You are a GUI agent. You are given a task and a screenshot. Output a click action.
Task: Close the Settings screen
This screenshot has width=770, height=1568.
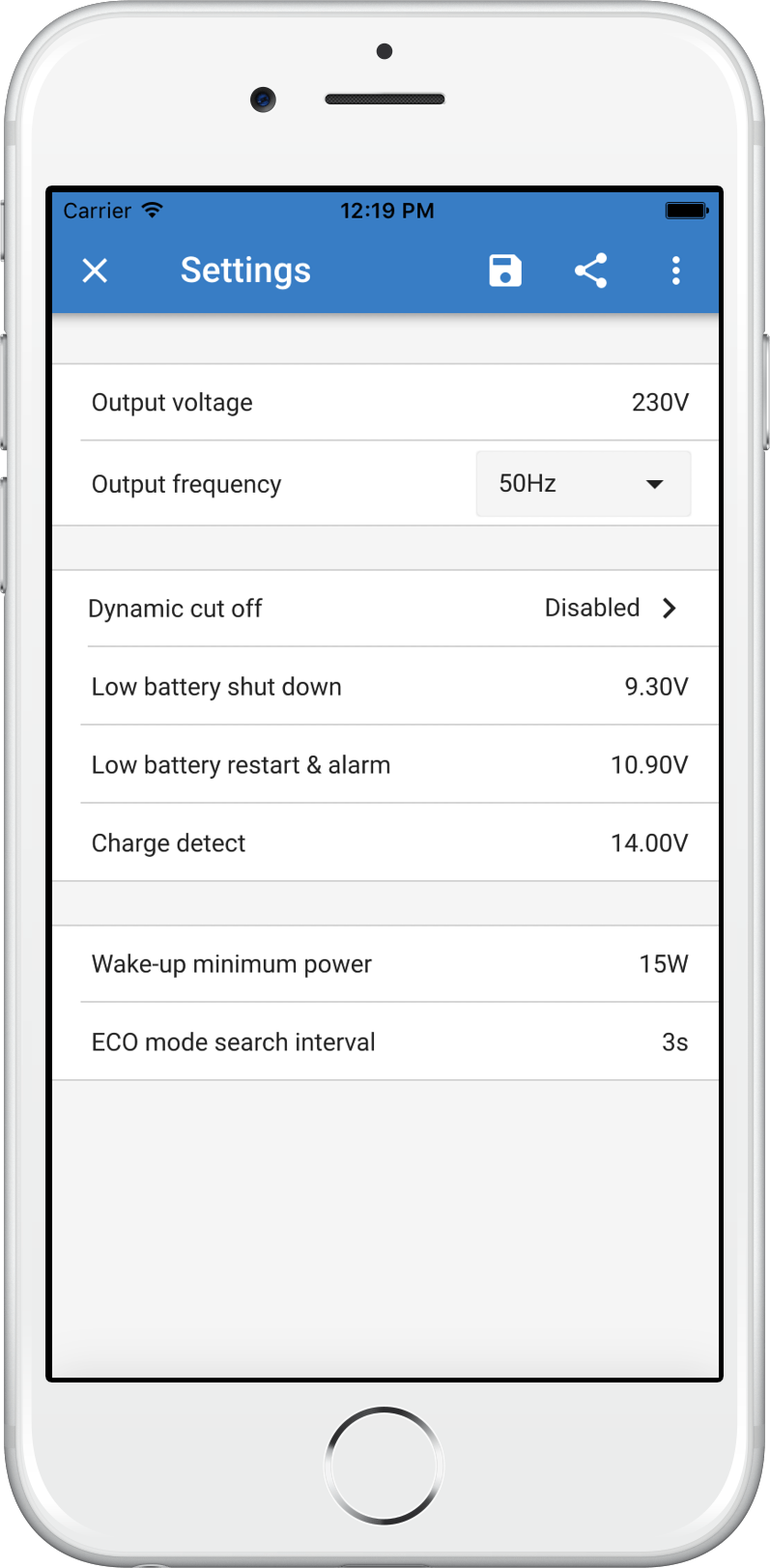coord(95,271)
